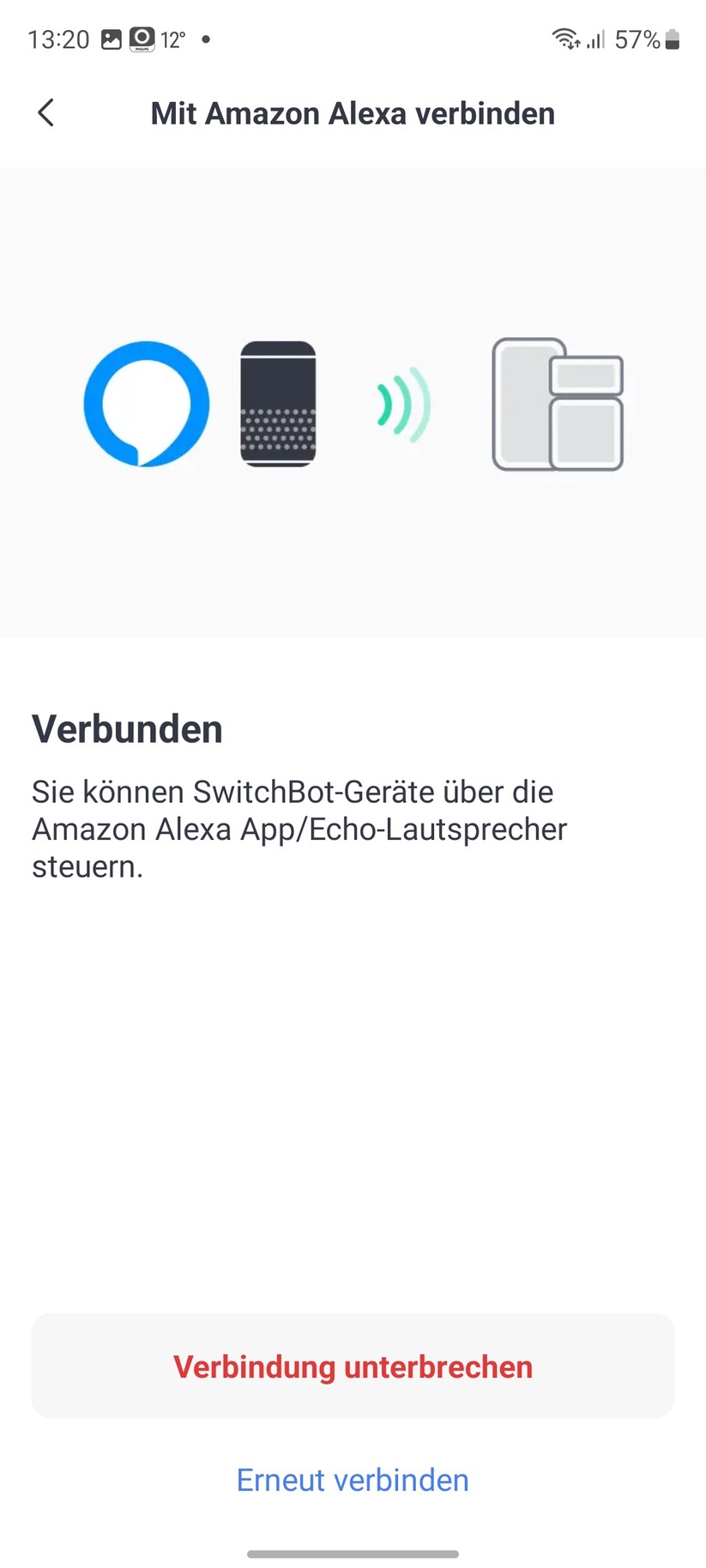Disconnect via Verbindung unterbrechen
Image resolution: width=706 pixels, height=1568 pixels.
point(353,1366)
